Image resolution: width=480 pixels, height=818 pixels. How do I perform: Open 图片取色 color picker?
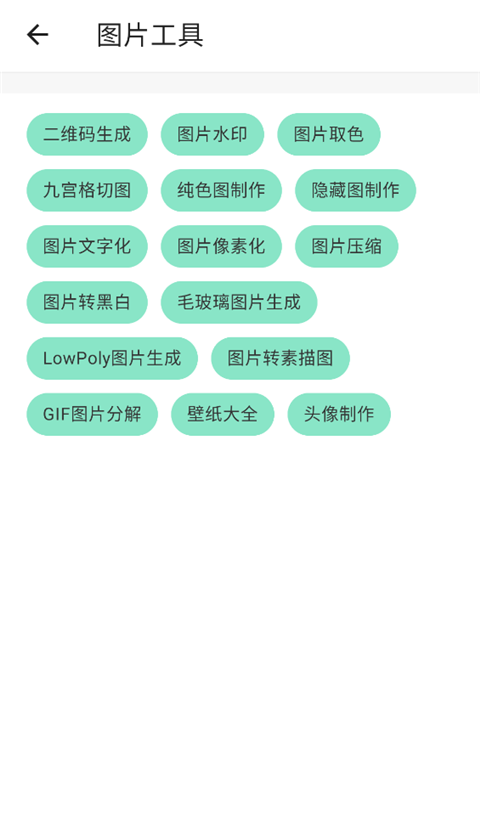329,134
